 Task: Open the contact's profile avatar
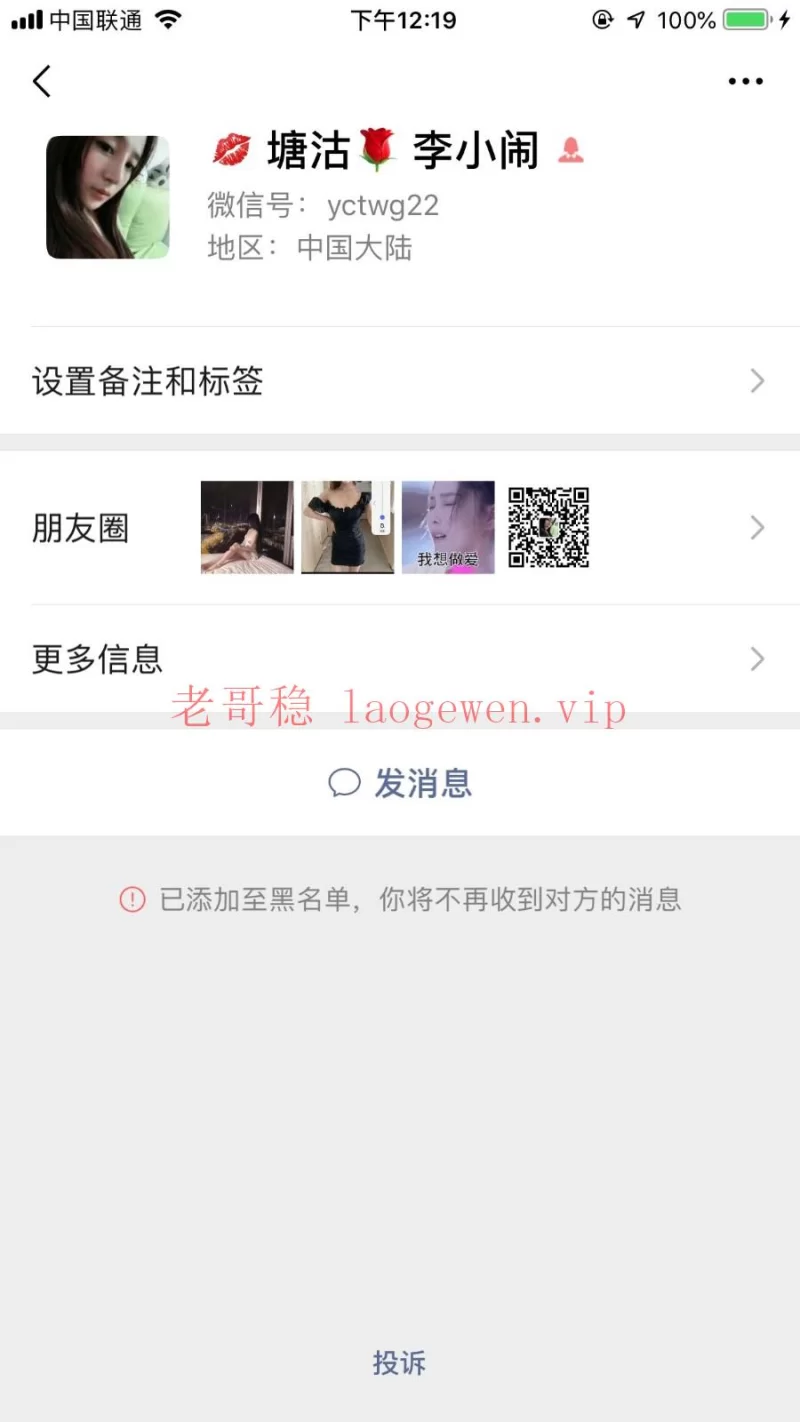coord(108,197)
